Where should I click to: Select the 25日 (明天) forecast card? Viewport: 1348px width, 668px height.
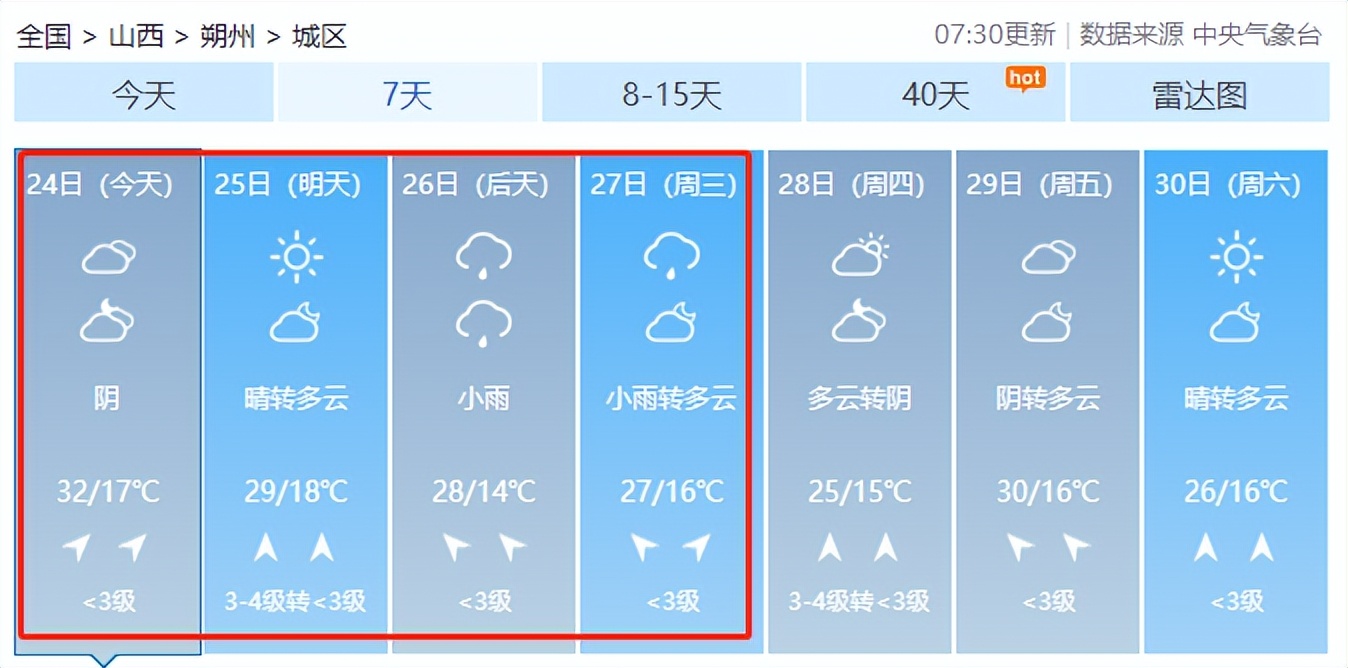(x=295, y=400)
